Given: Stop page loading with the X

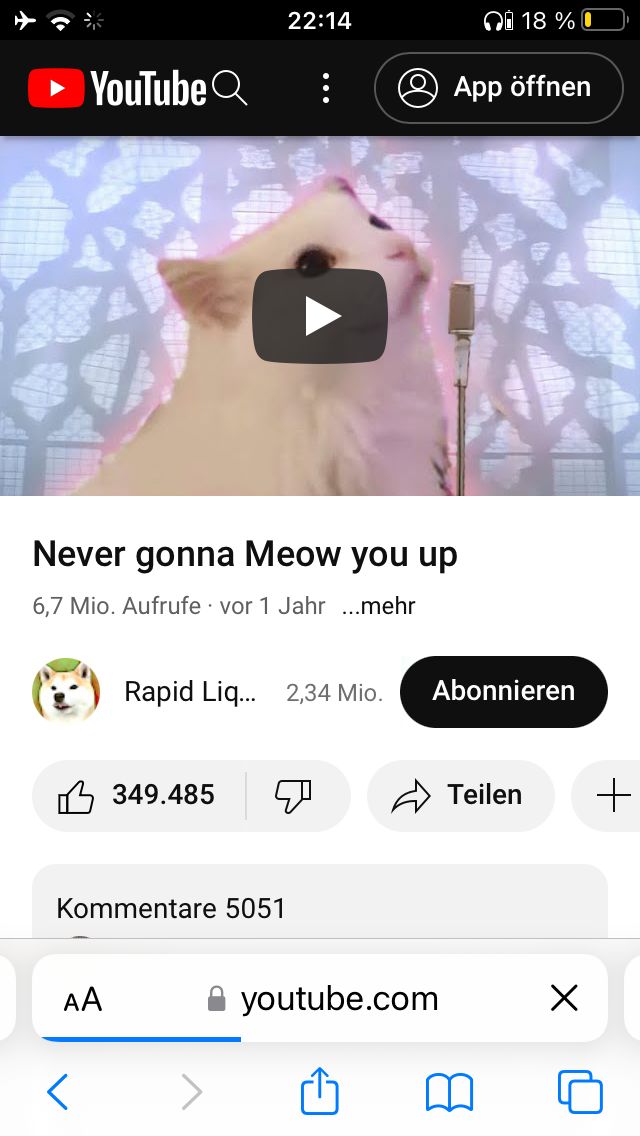Looking at the screenshot, I should (565, 998).
